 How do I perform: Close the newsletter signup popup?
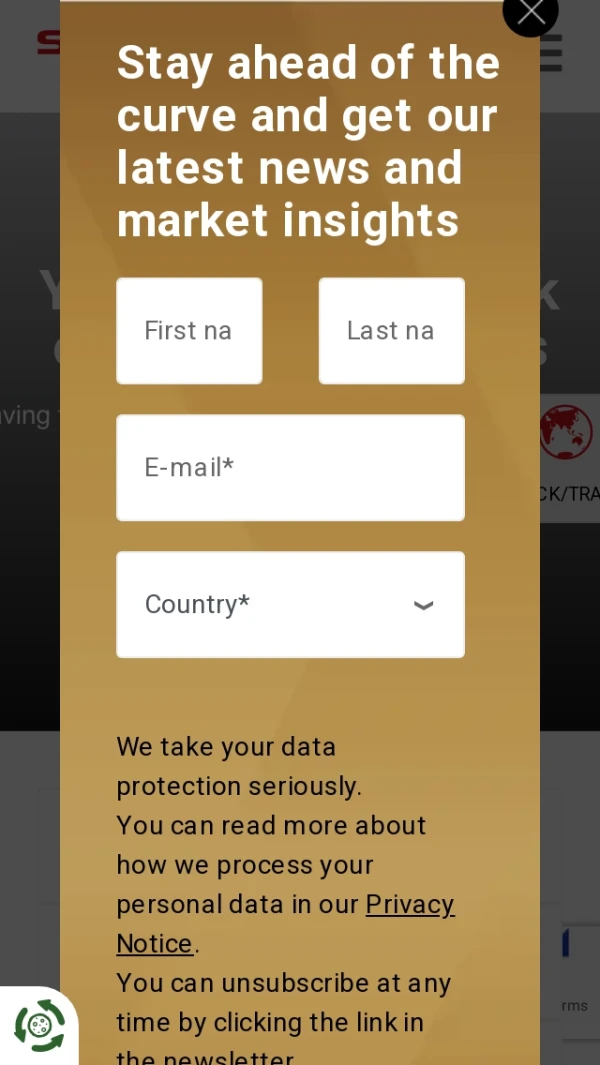530,12
